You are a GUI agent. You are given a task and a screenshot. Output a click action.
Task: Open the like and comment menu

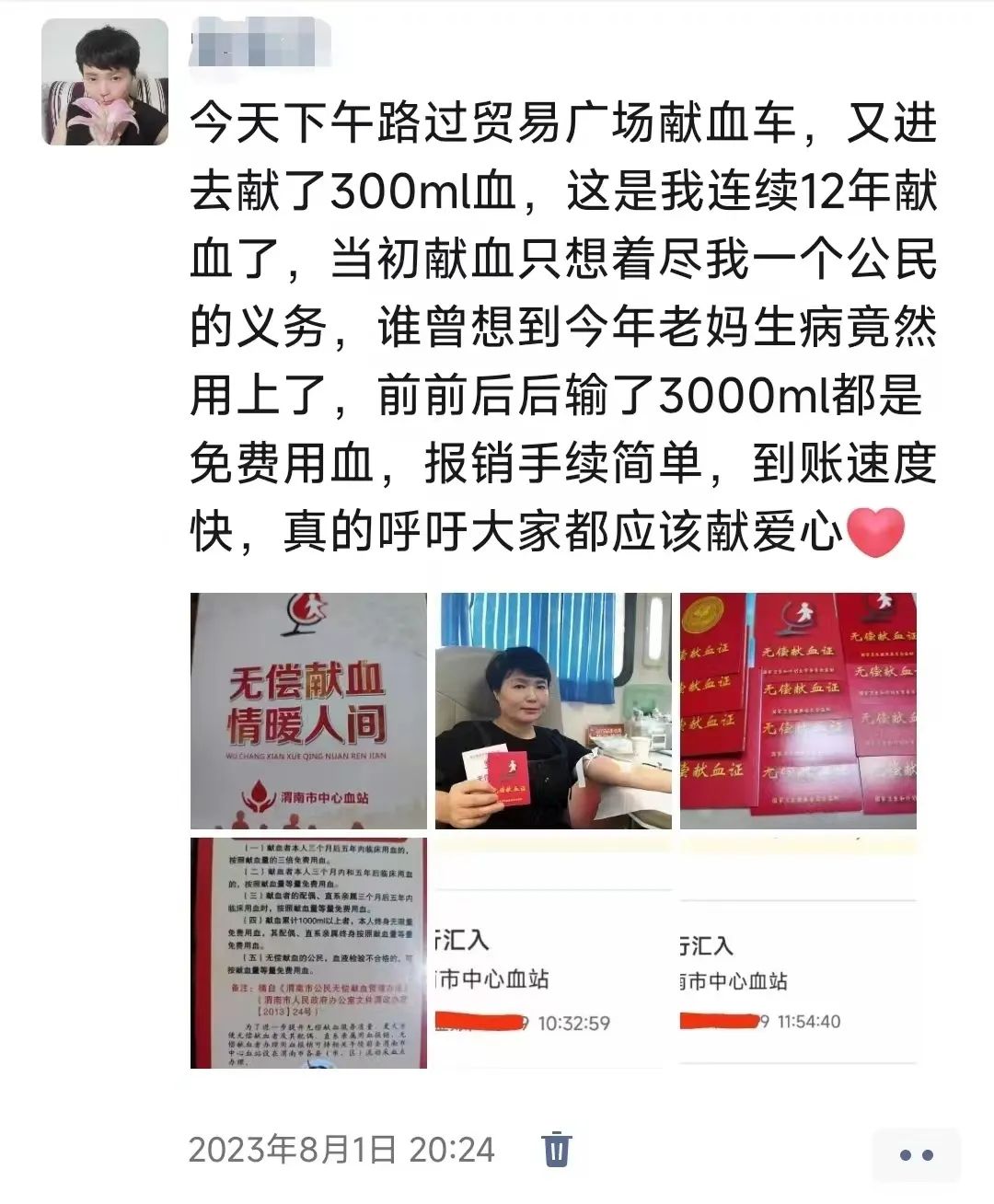pos(916,1154)
